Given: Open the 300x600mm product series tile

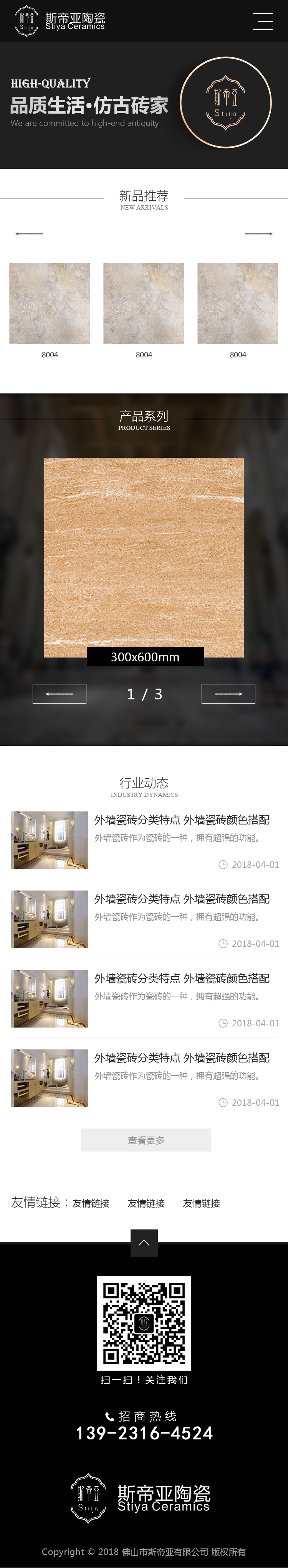Looking at the screenshot, I should (x=144, y=558).
